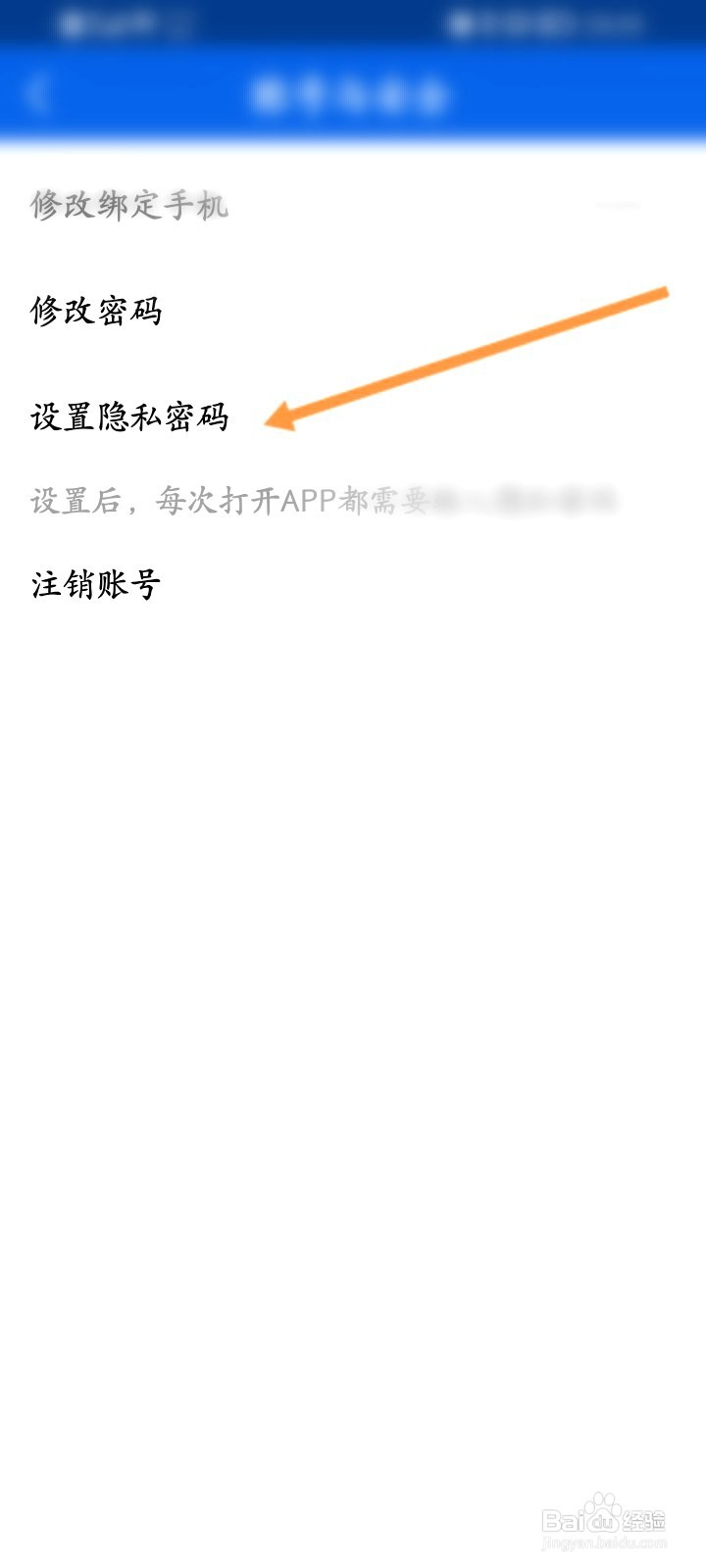Tap the blurred text beside 修改绑定手机

[618, 206]
